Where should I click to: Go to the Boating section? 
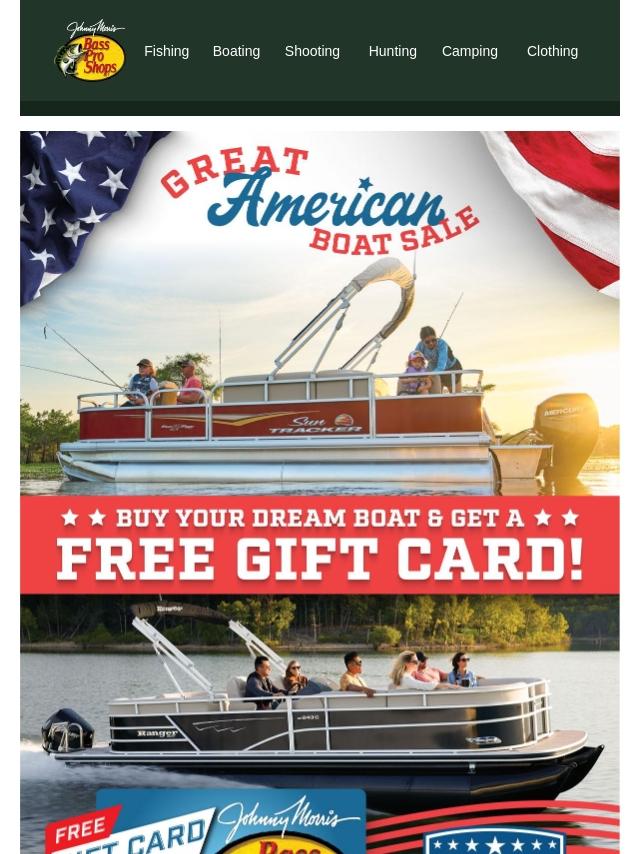pyautogui.click(x=236, y=51)
